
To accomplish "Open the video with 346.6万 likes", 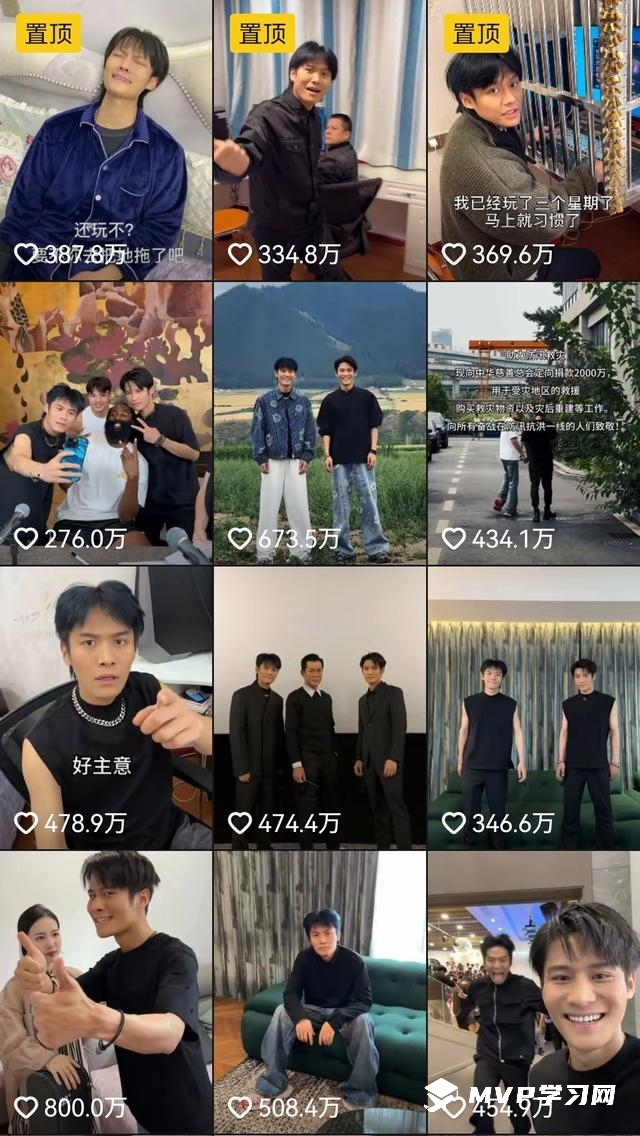I will click(534, 707).
